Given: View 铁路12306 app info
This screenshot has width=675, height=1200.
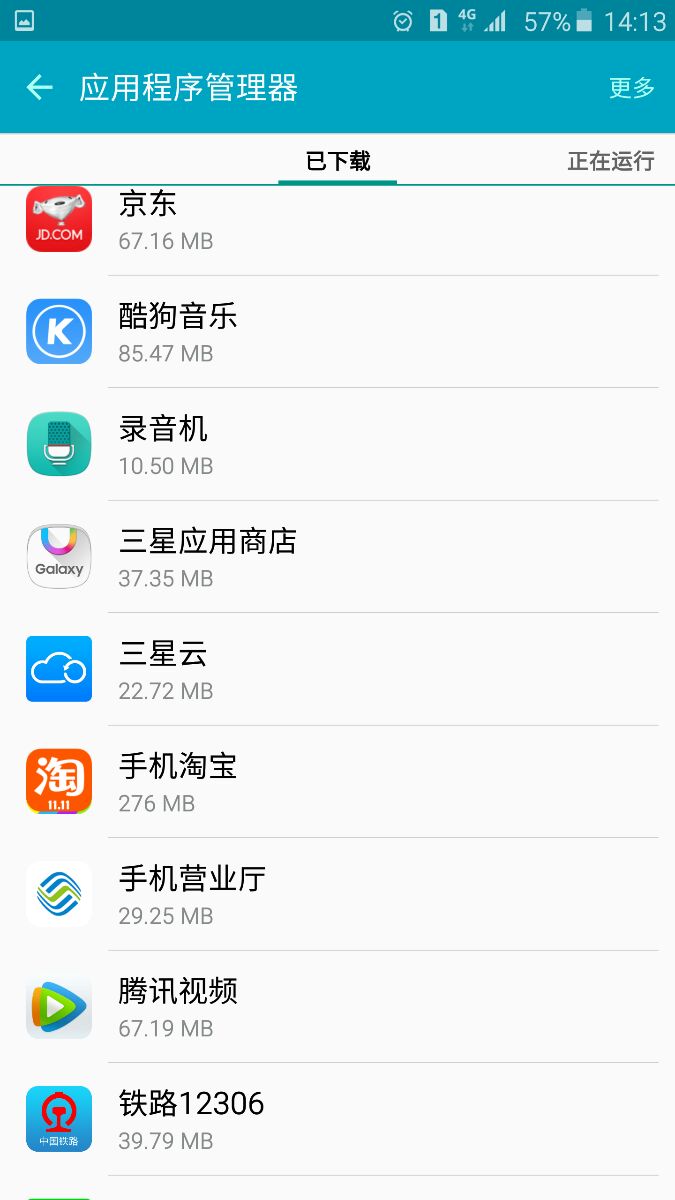Looking at the screenshot, I should click(337, 1119).
